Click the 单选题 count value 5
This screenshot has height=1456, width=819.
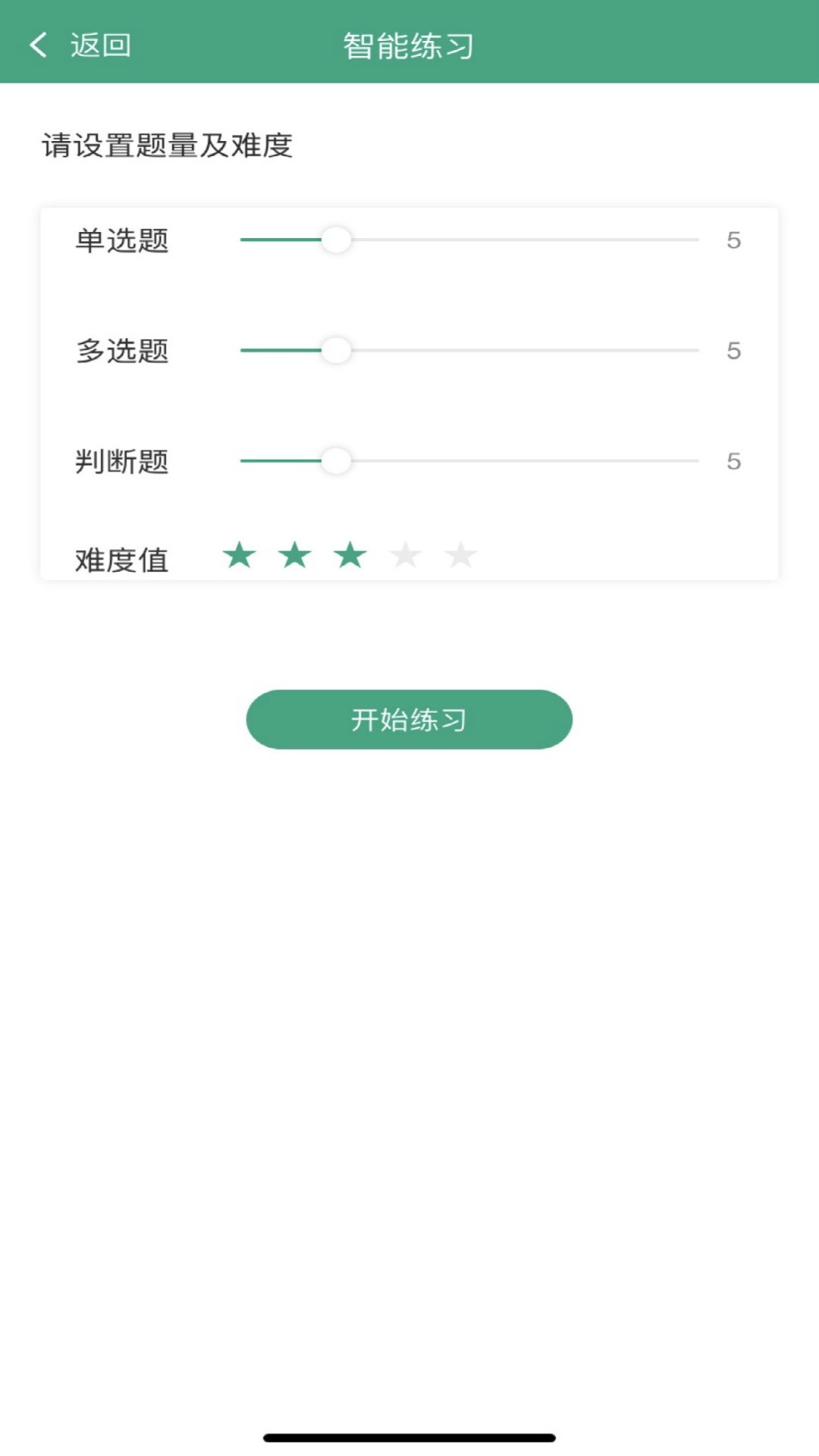click(x=733, y=240)
